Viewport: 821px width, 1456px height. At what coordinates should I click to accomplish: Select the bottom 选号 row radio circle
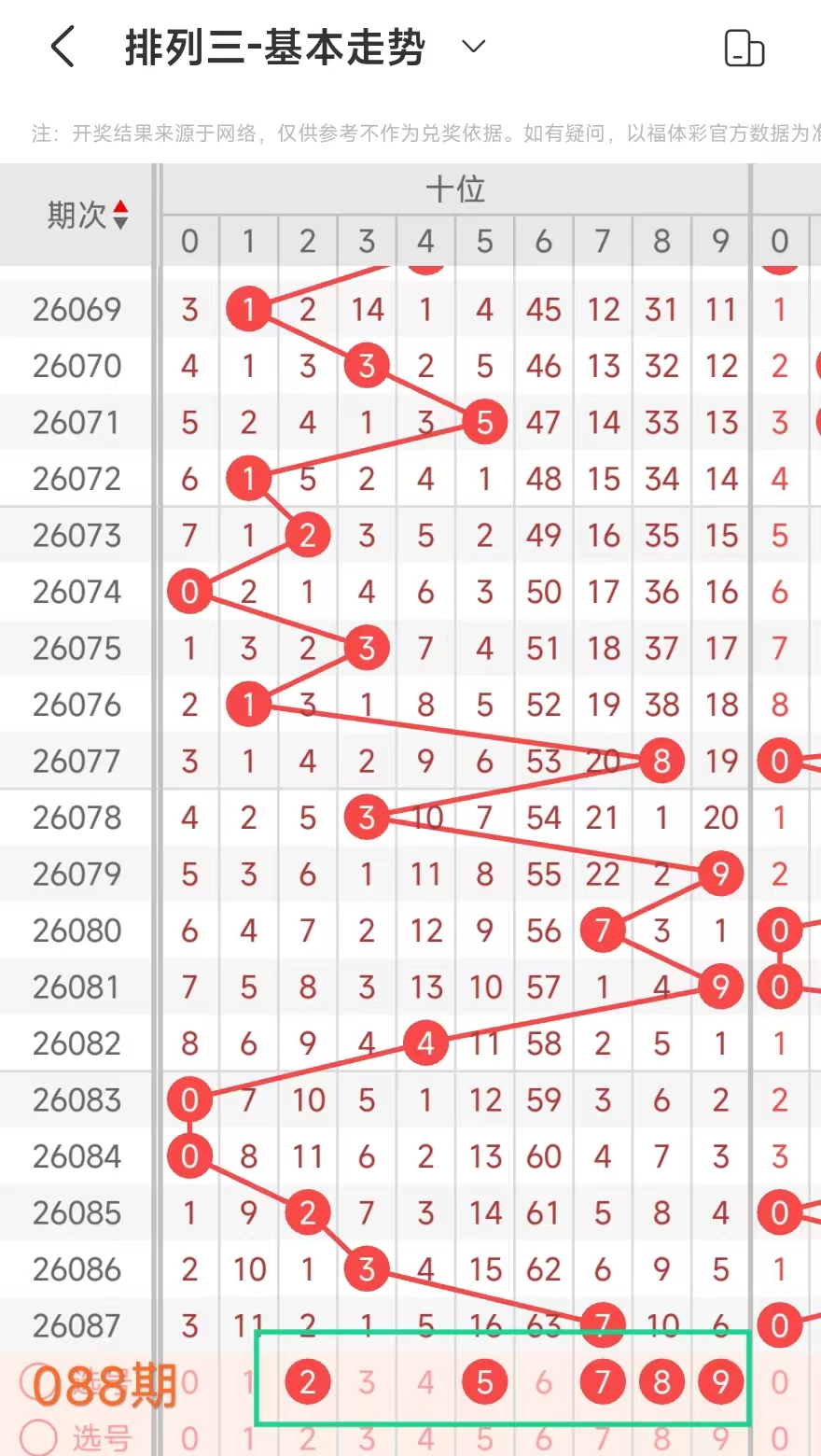coord(38,1437)
